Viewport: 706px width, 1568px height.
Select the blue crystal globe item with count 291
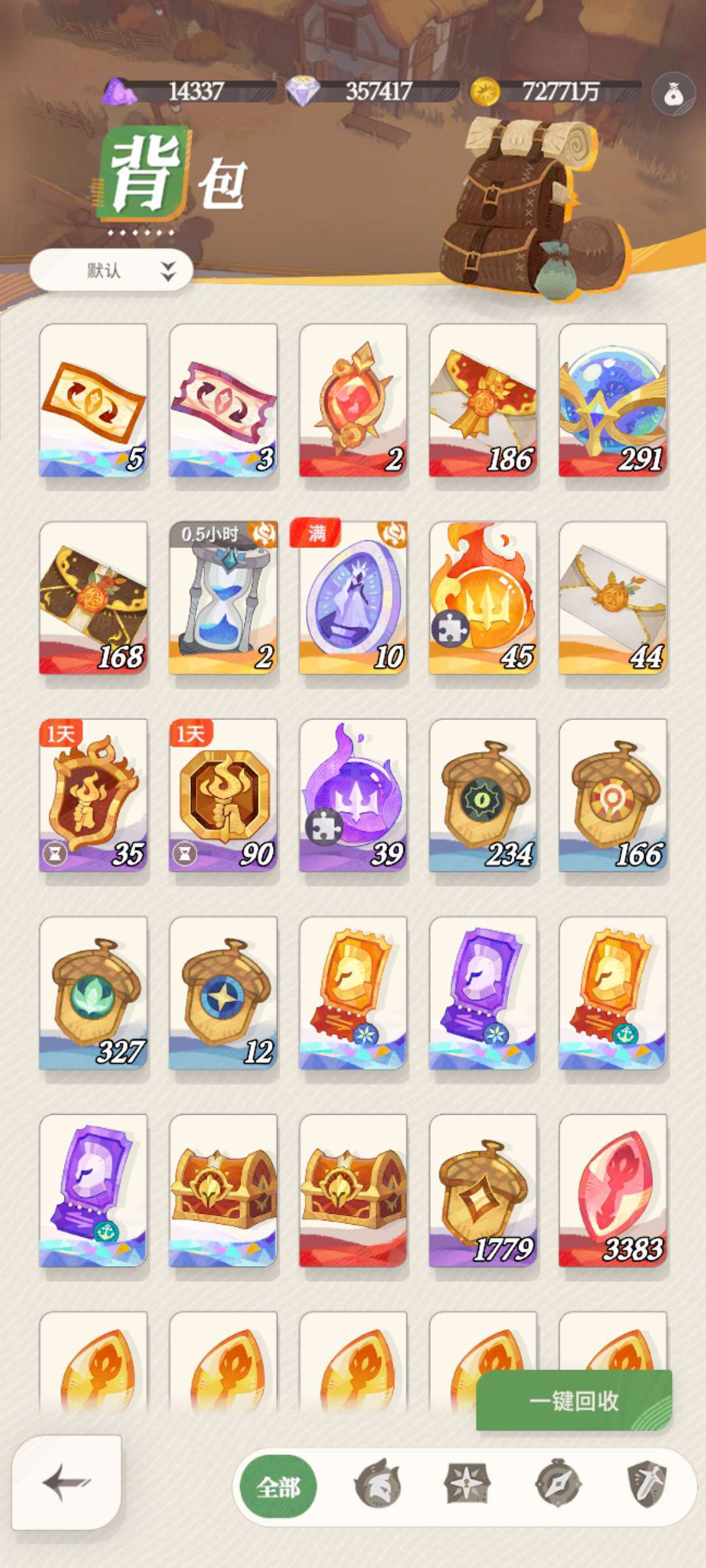[x=613, y=400]
